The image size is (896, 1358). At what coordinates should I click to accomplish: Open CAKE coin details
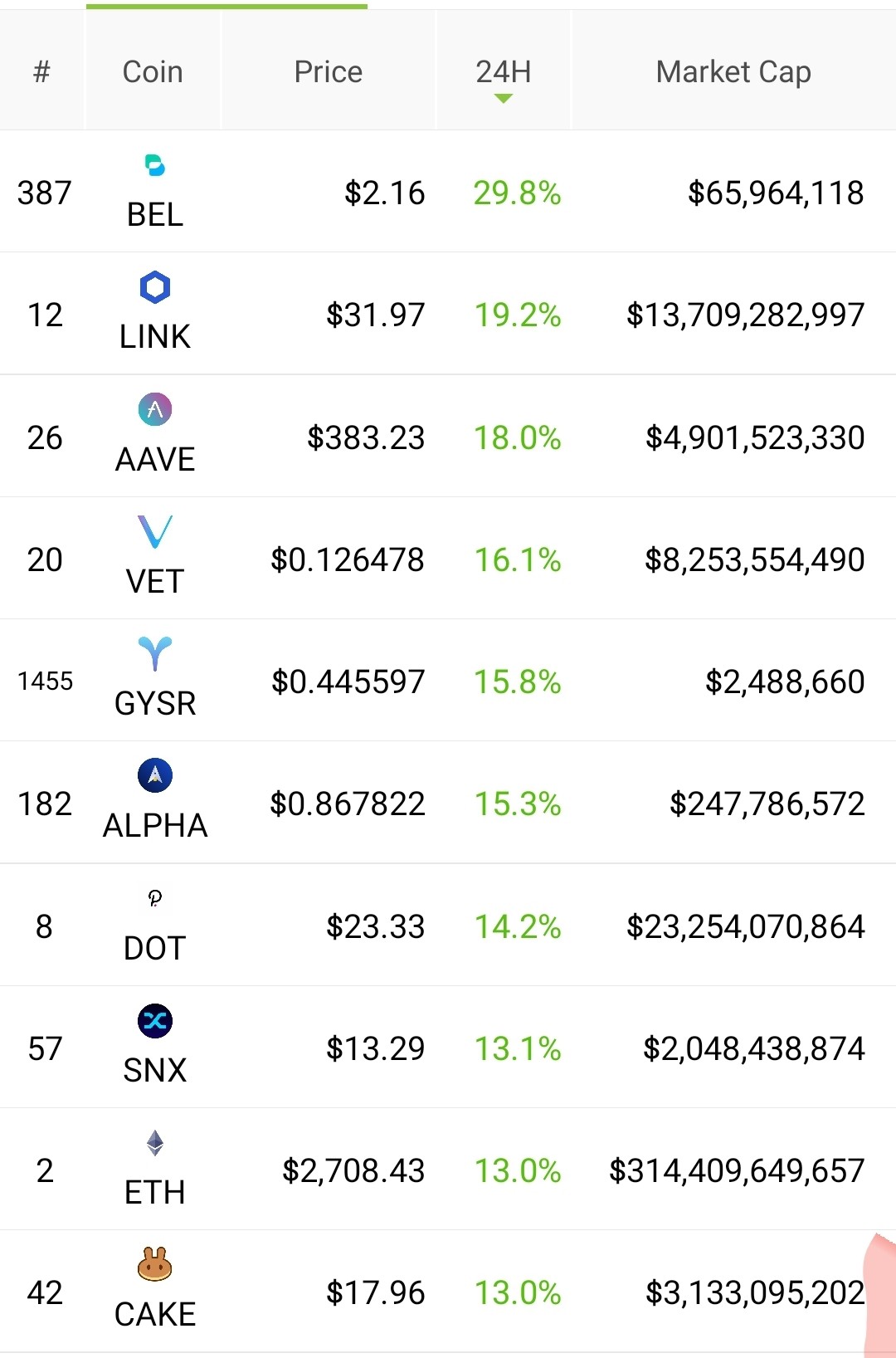pyautogui.click(x=448, y=1291)
